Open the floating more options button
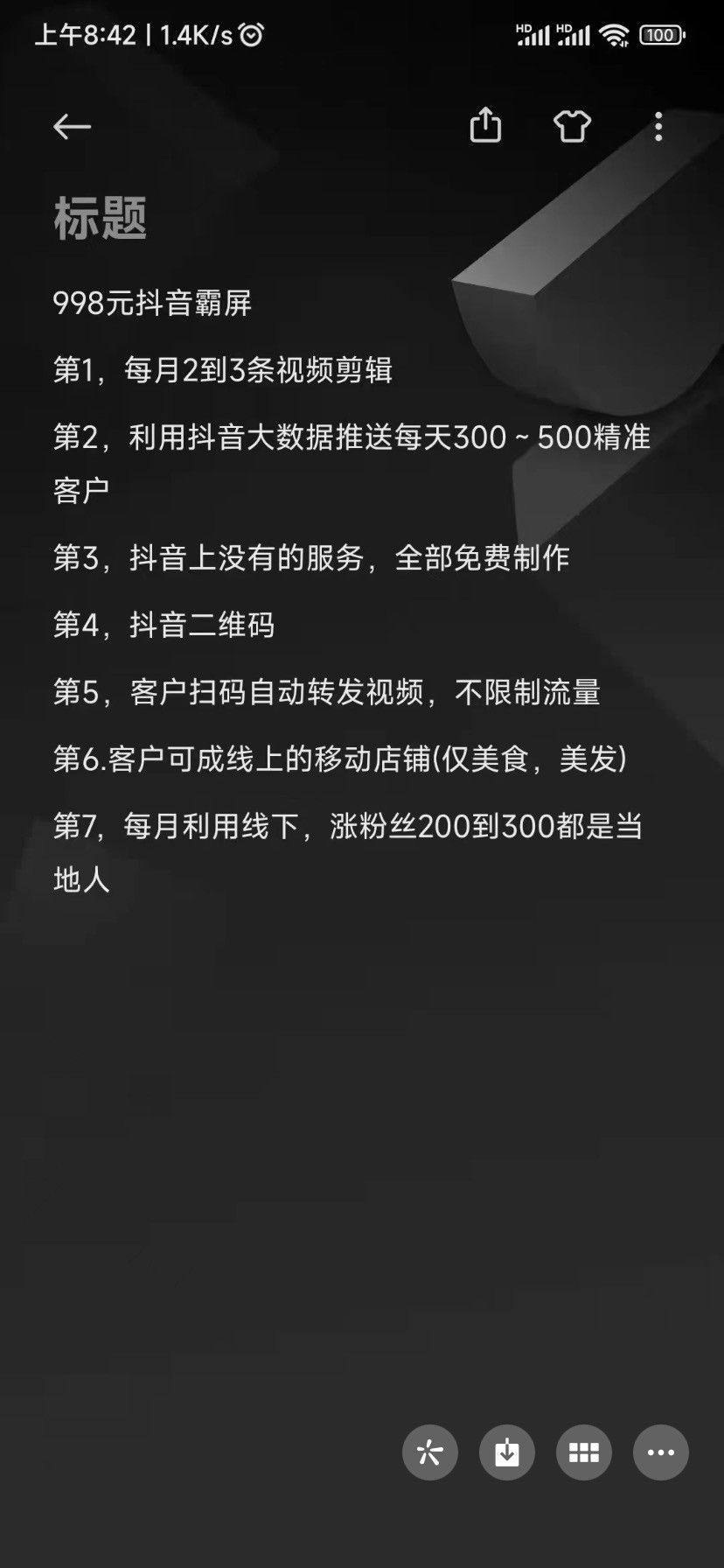Image resolution: width=724 pixels, height=1568 pixels. pos(661,1452)
